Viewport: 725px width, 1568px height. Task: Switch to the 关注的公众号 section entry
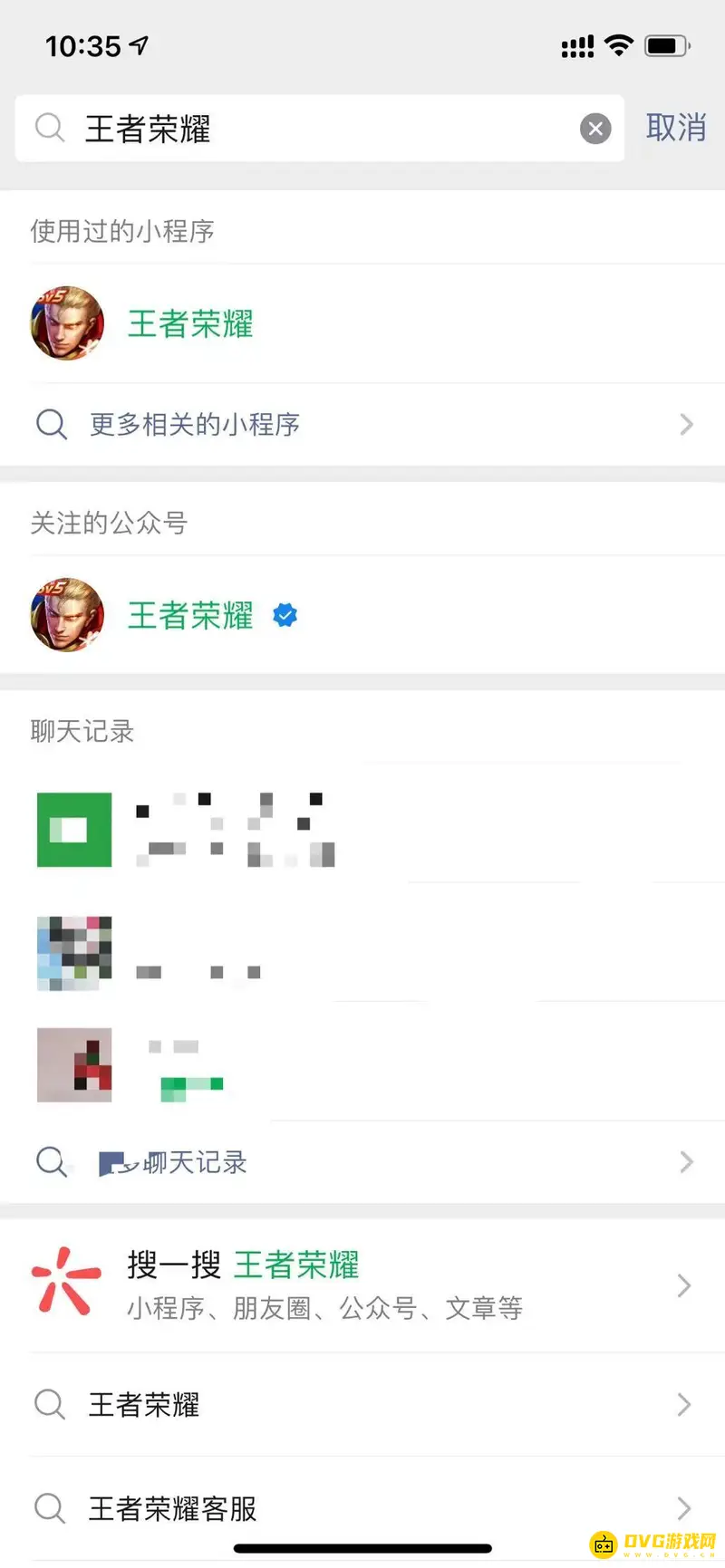click(x=190, y=615)
